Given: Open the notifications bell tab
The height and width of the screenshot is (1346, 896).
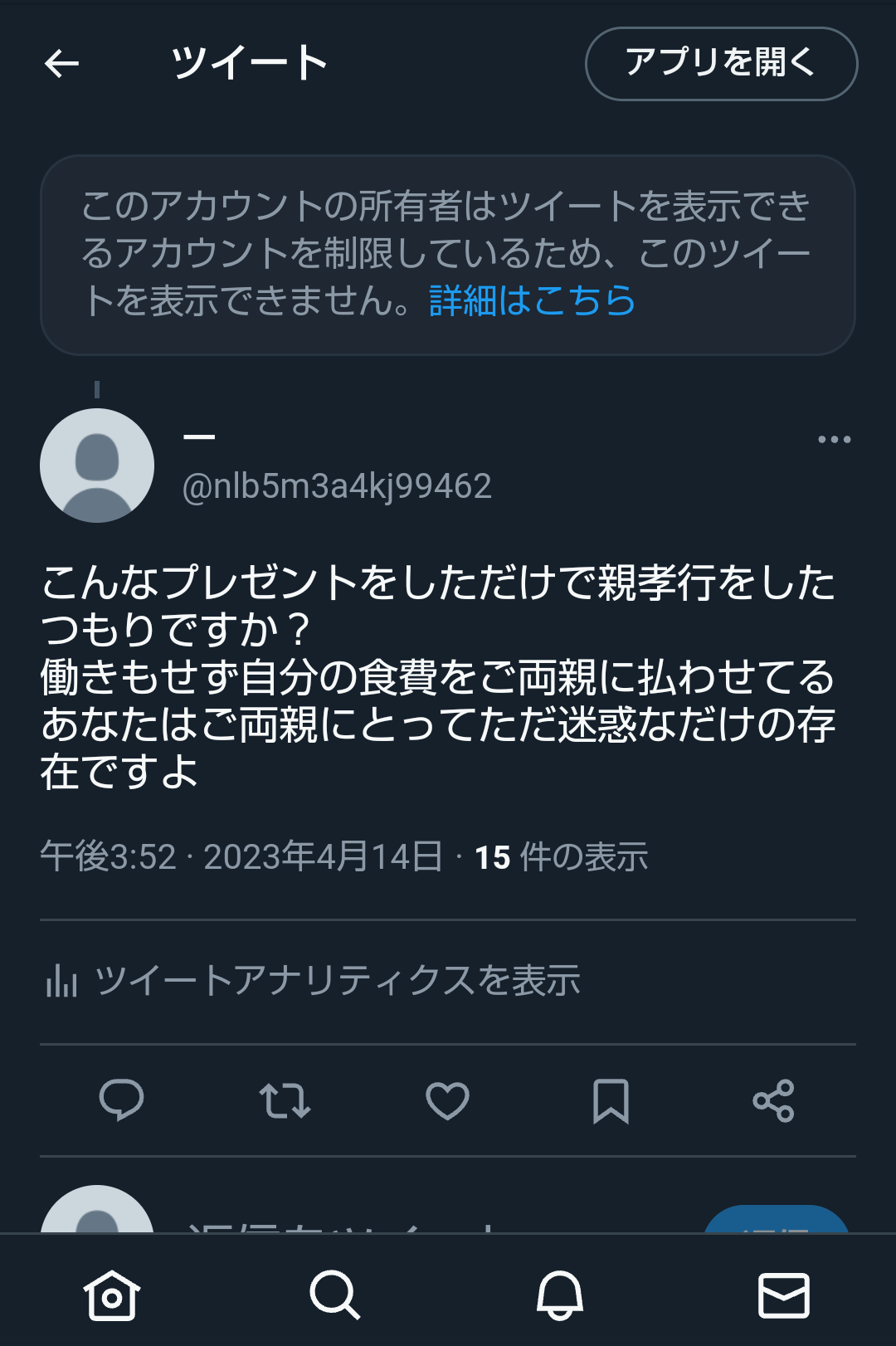Looking at the screenshot, I should coord(560,1295).
